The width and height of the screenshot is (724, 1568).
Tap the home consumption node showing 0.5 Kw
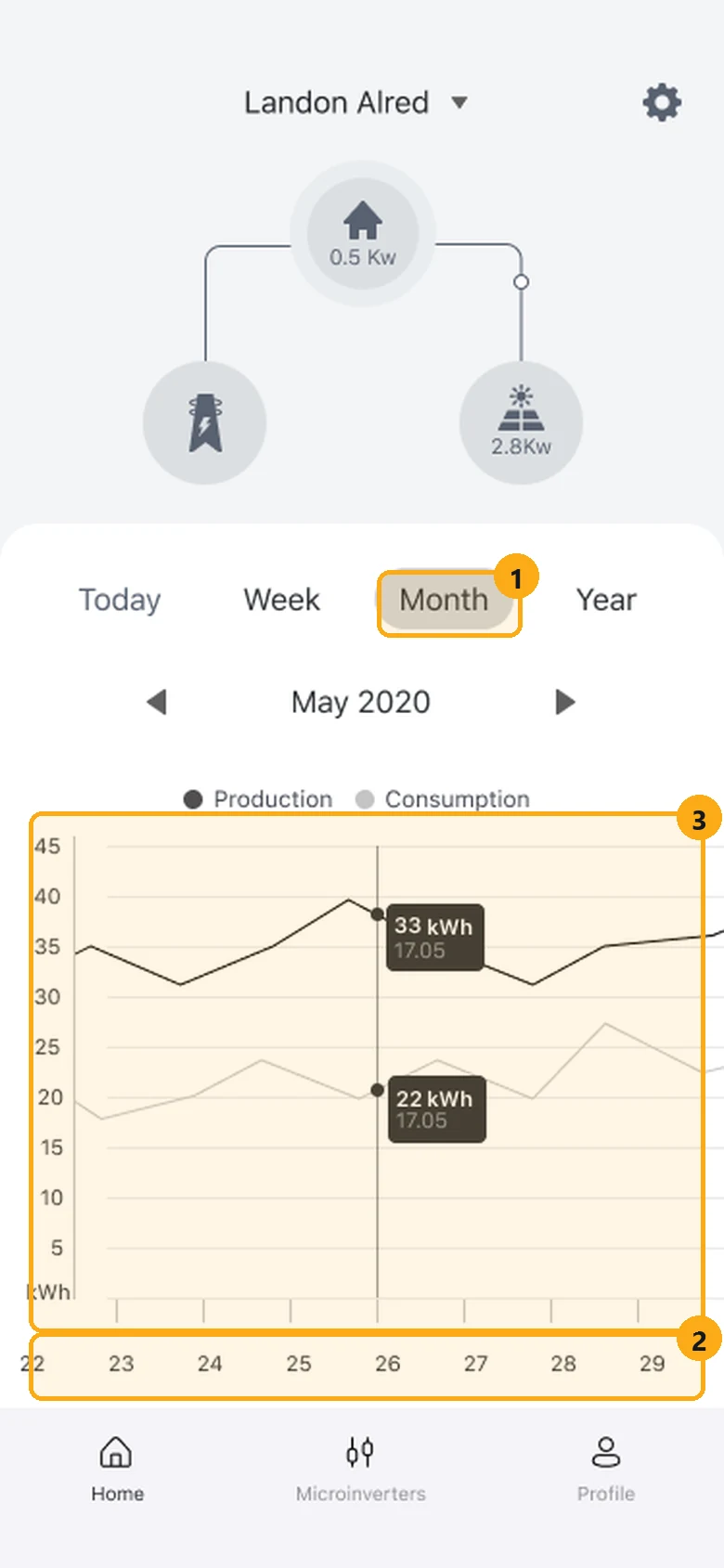[x=363, y=233]
